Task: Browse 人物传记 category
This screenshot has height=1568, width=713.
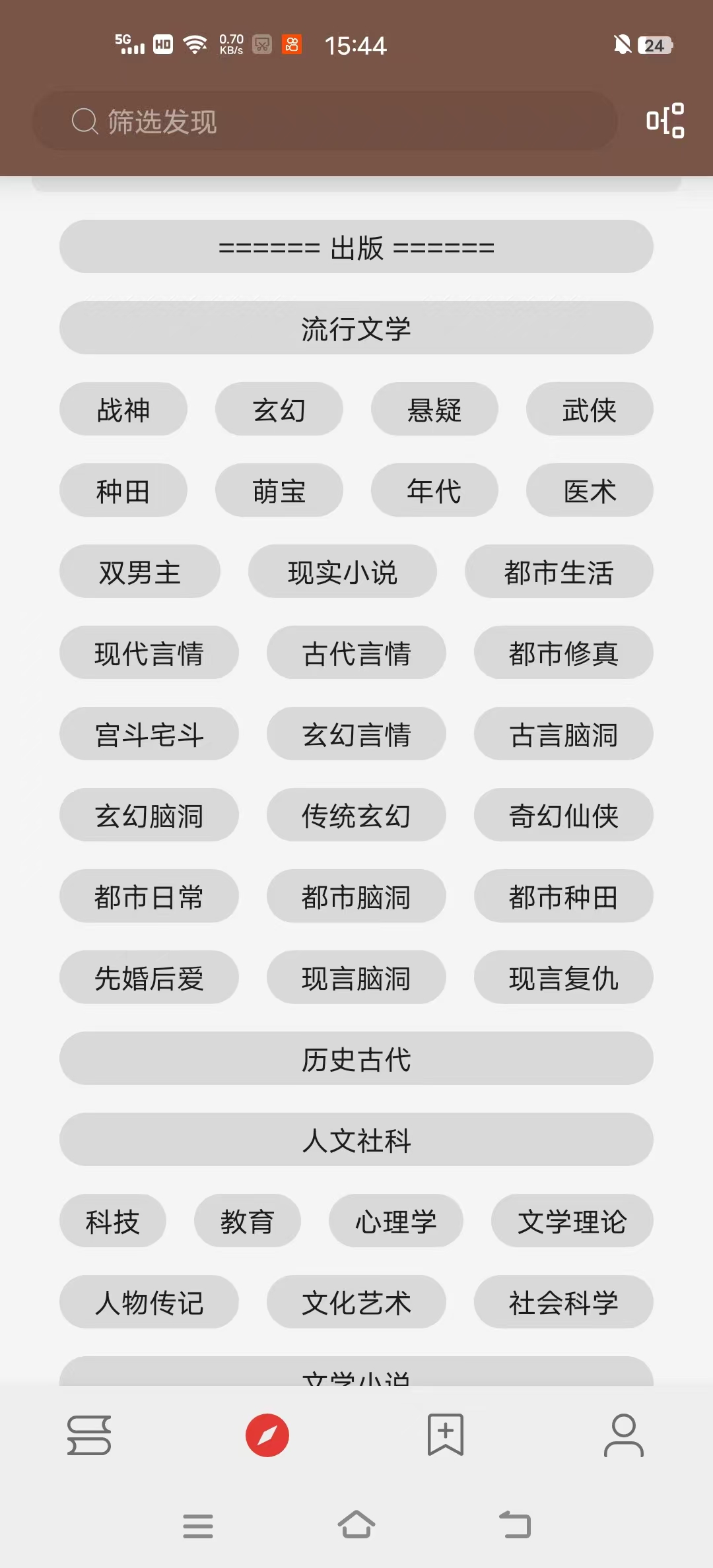Action: click(149, 1302)
